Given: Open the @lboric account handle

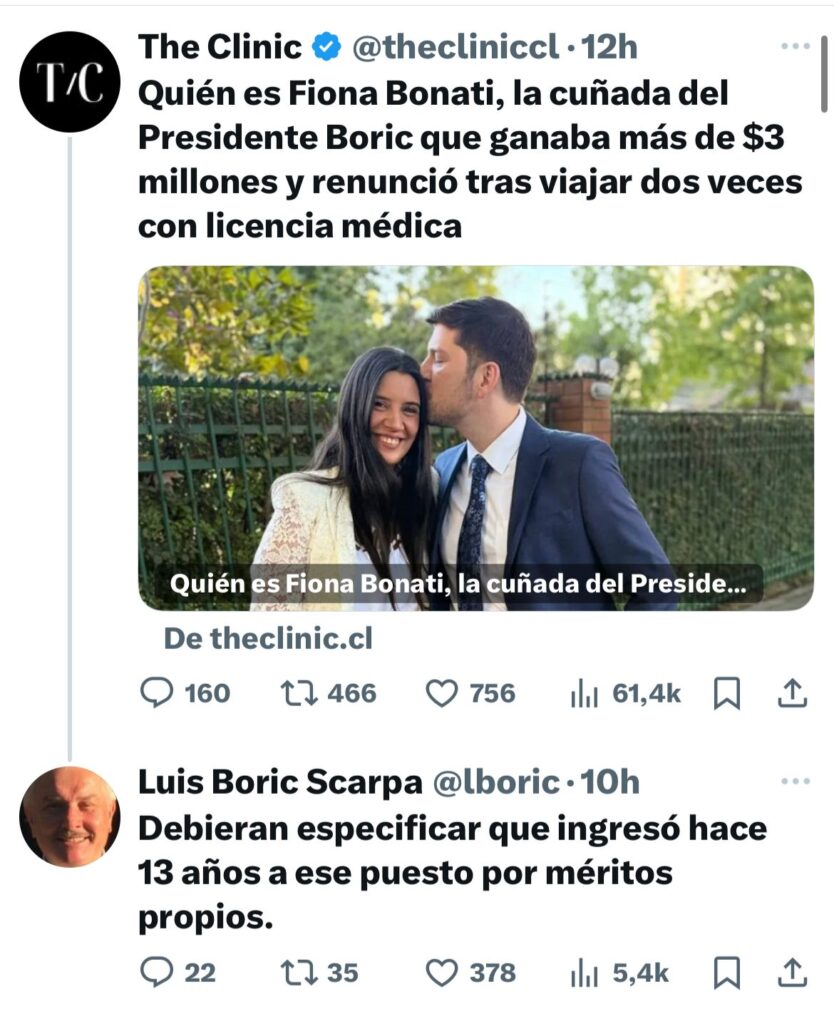Looking at the screenshot, I should 494,782.
